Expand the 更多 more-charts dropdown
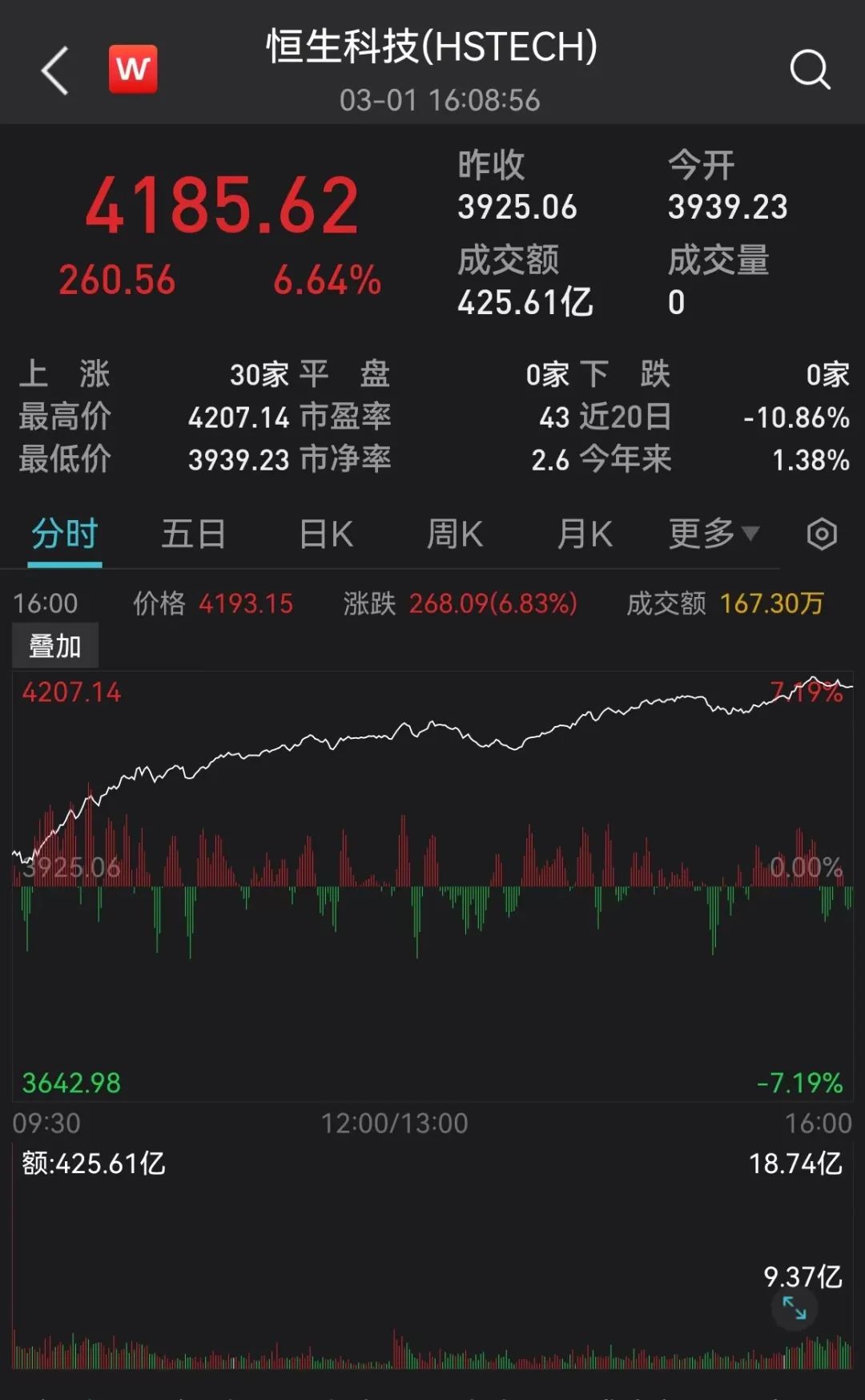The height and width of the screenshot is (1400, 865). click(x=712, y=533)
